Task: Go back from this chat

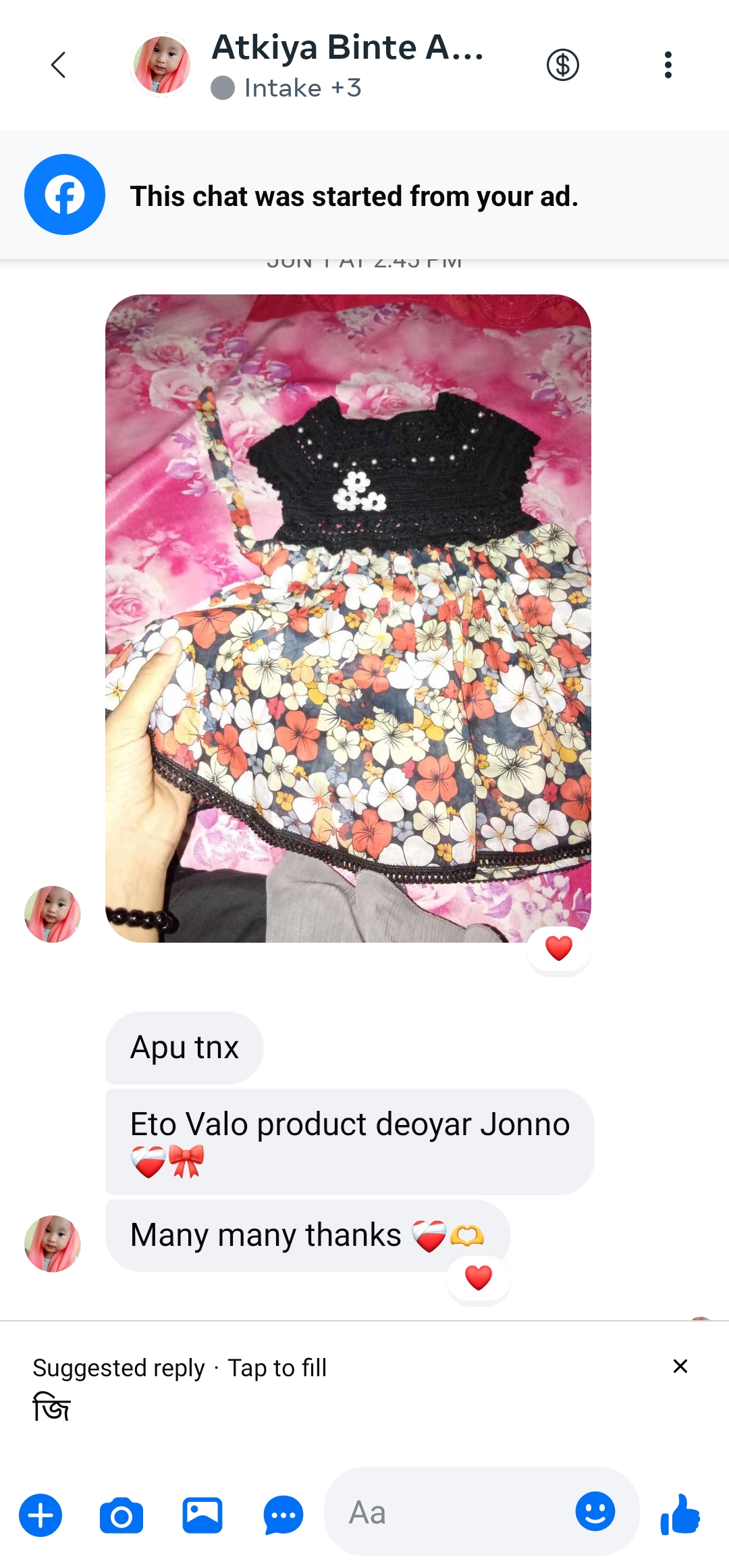Action: (x=59, y=66)
